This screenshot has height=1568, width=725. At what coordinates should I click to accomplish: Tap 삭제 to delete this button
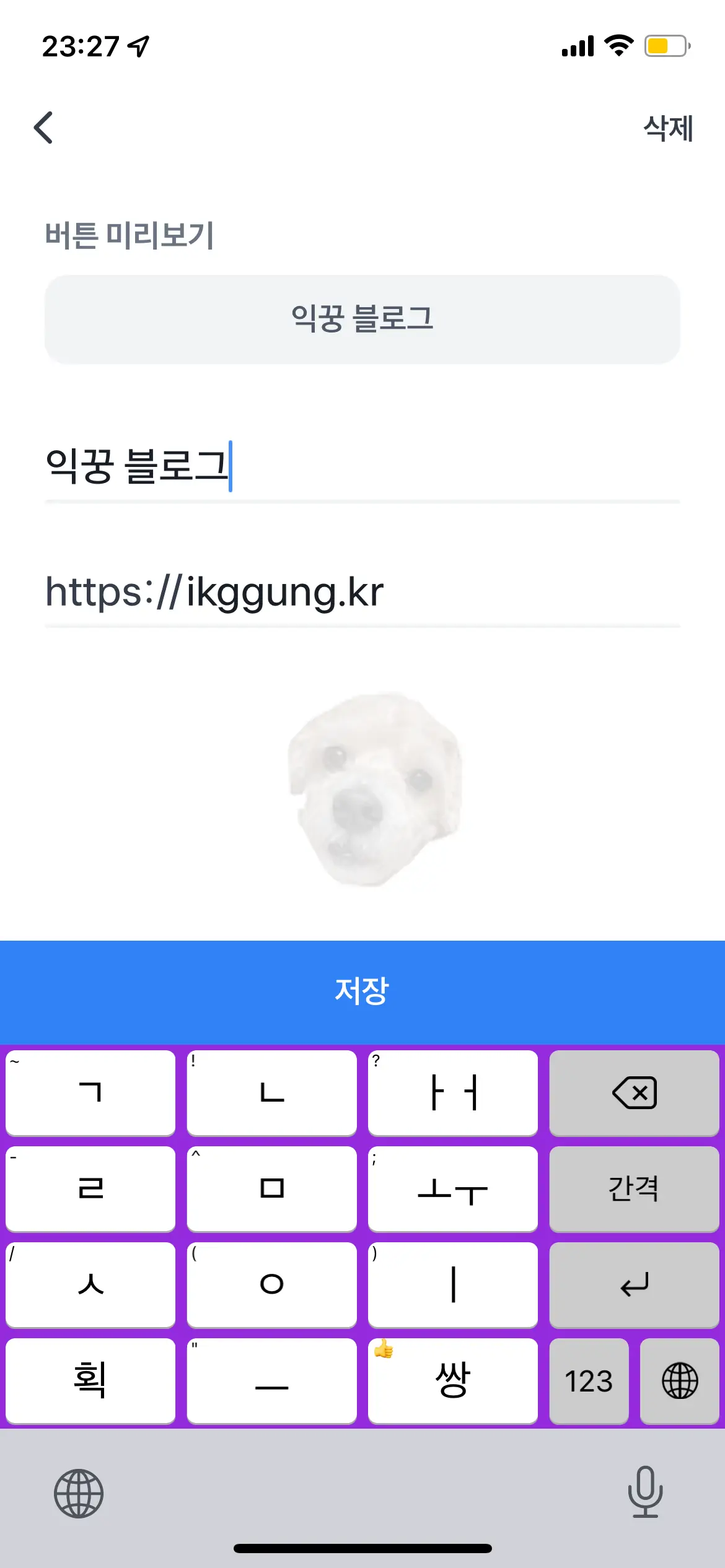(x=667, y=128)
